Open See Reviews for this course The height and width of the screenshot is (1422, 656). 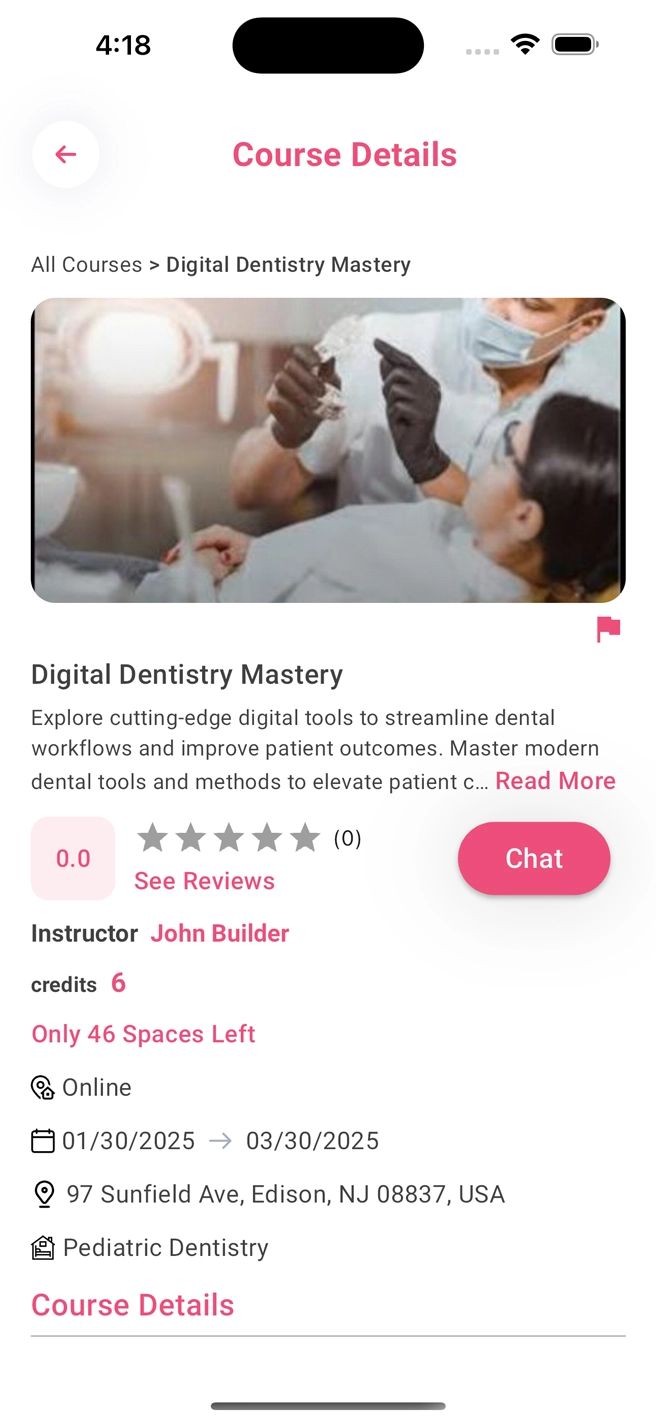point(204,881)
